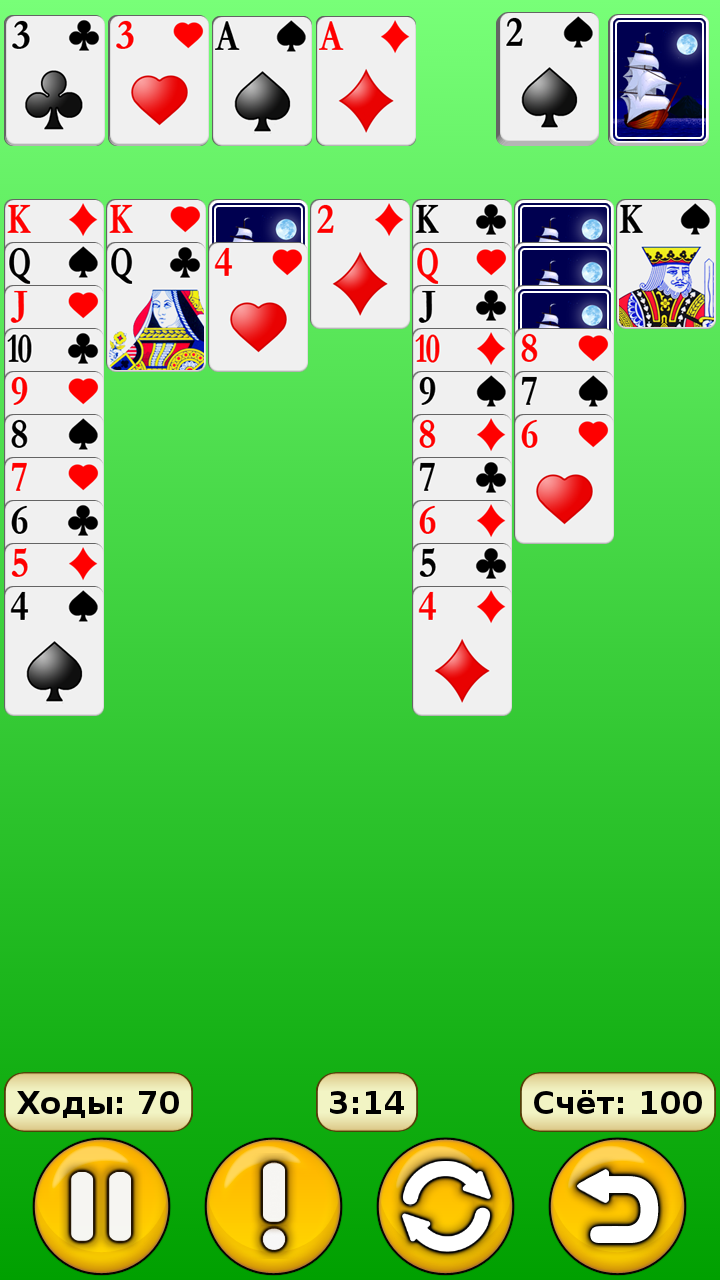Tap the ace of diamonds foundation pile
Viewport: 720px width, 1280px height.
[366, 80]
